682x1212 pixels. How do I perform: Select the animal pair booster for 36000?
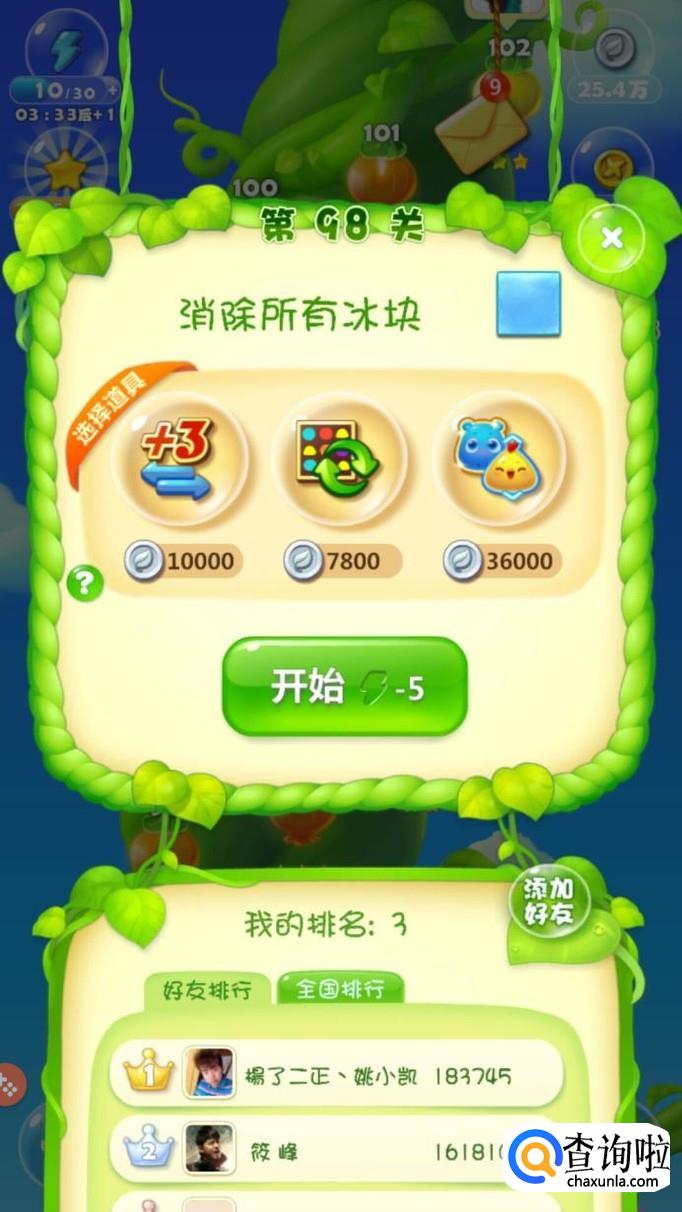[x=499, y=461]
